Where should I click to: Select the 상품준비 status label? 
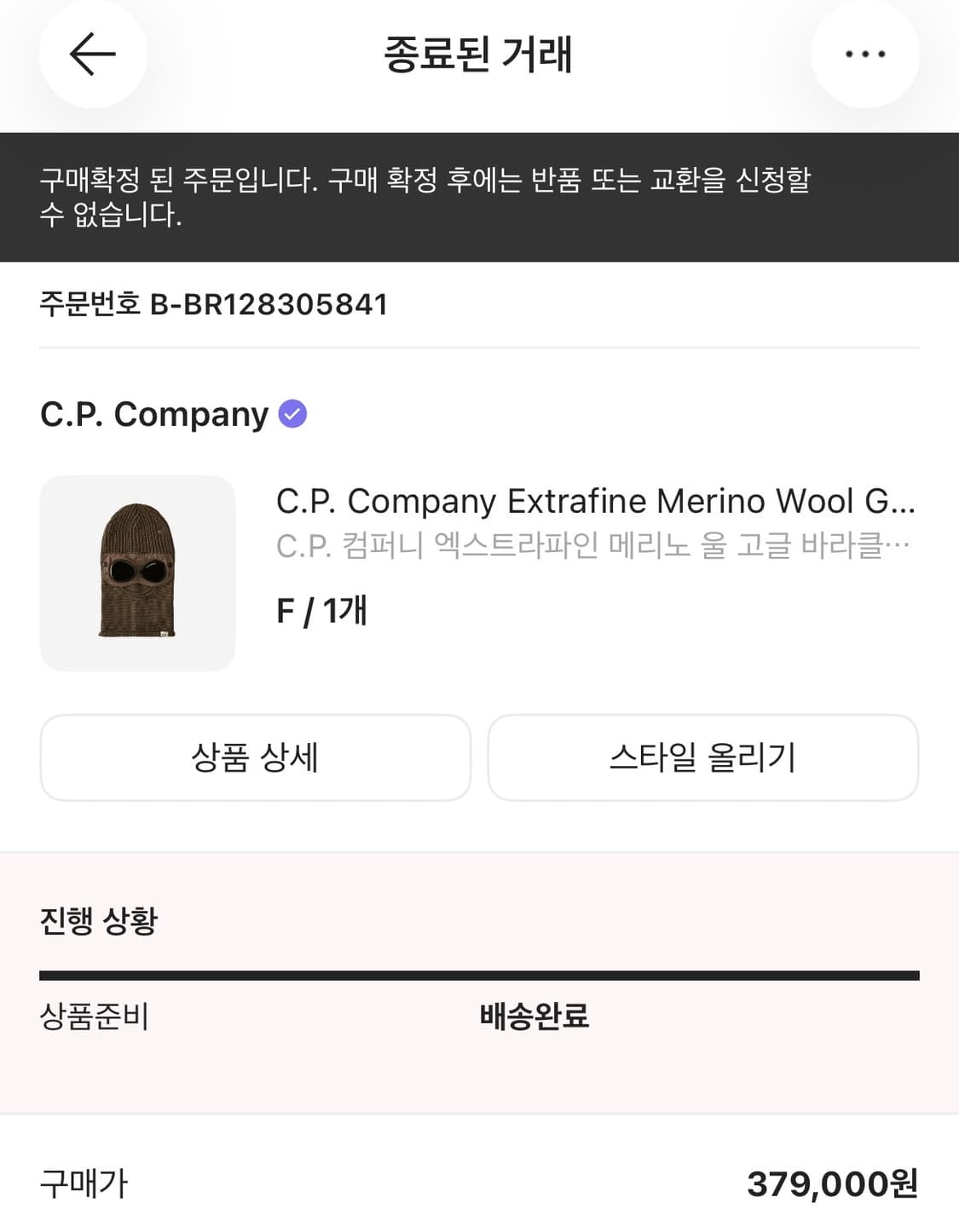(95, 1018)
